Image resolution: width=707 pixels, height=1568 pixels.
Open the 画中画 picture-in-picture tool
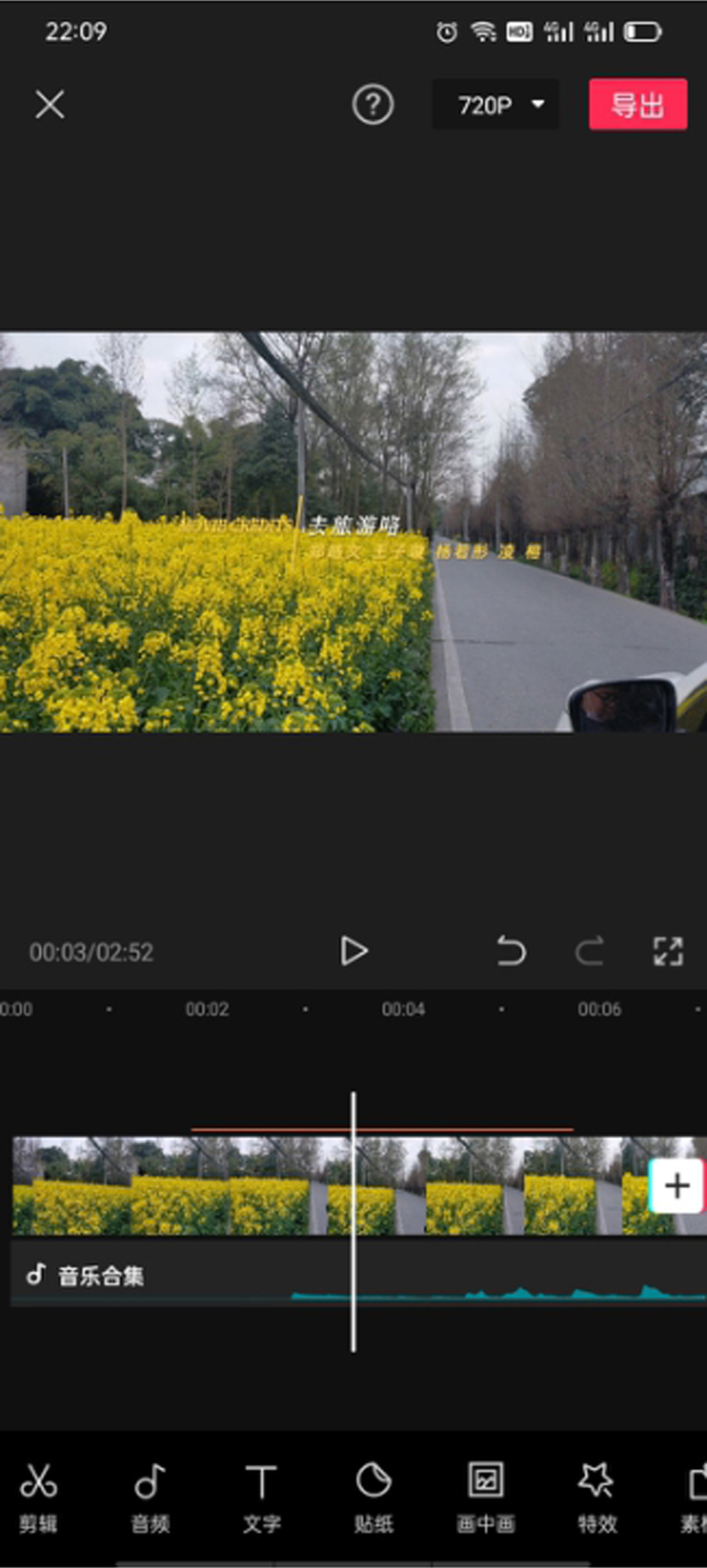pyautogui.click(x=486, y=1497)
